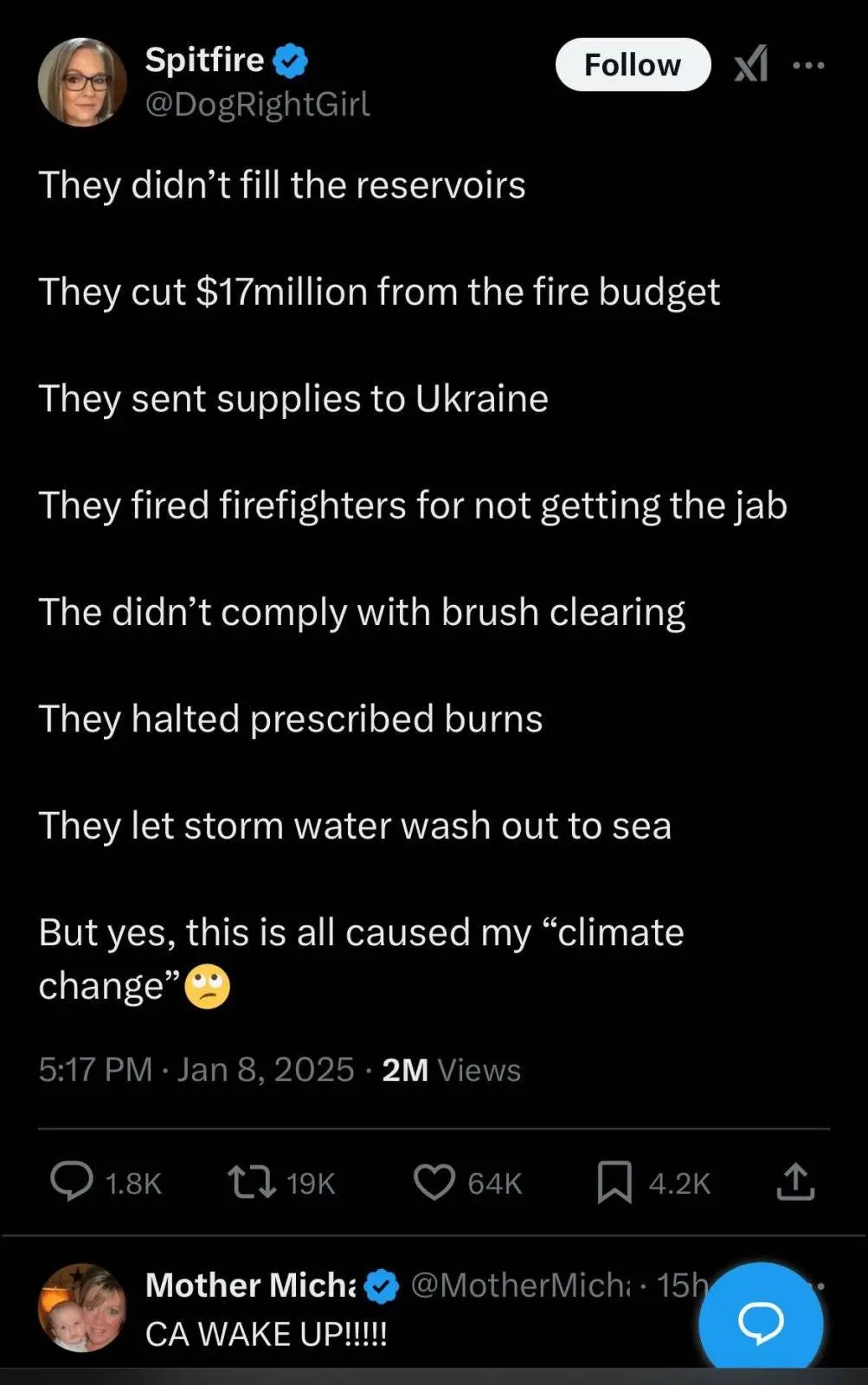Viewport: 868px width, 1385px height.
Task: Open Spitfire's profile picture
Action: 82,83
